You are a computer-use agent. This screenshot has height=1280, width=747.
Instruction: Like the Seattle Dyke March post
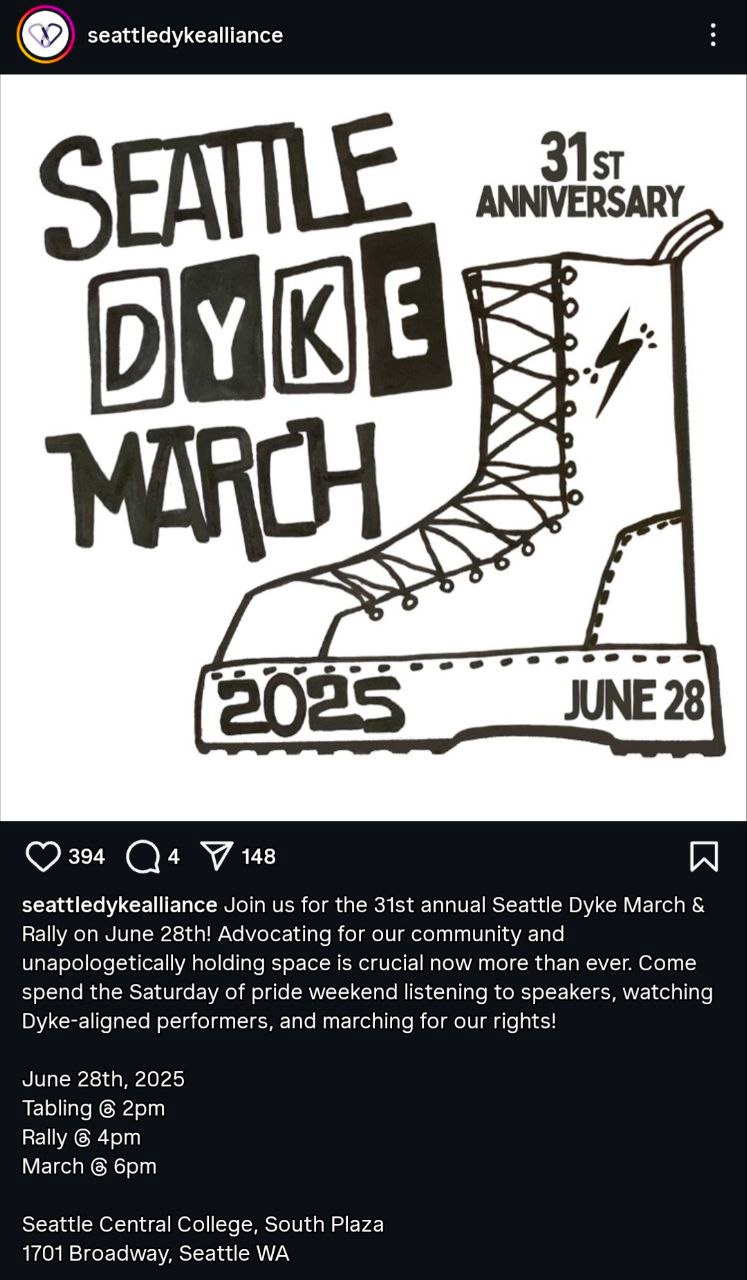click(x=43, y=856)
